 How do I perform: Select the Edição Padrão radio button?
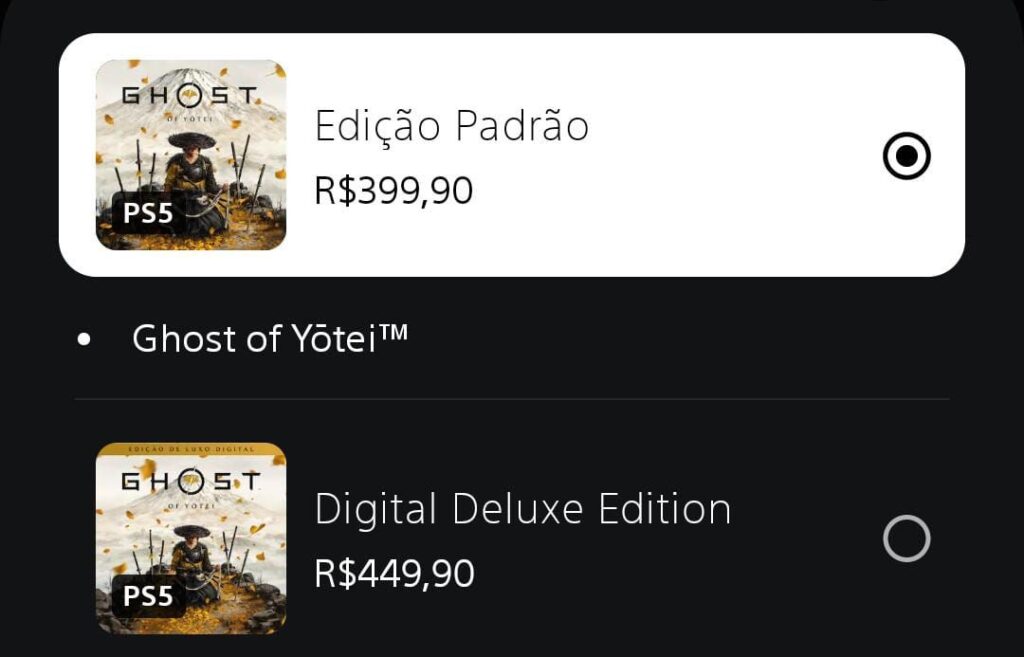(x=907, y=157)
